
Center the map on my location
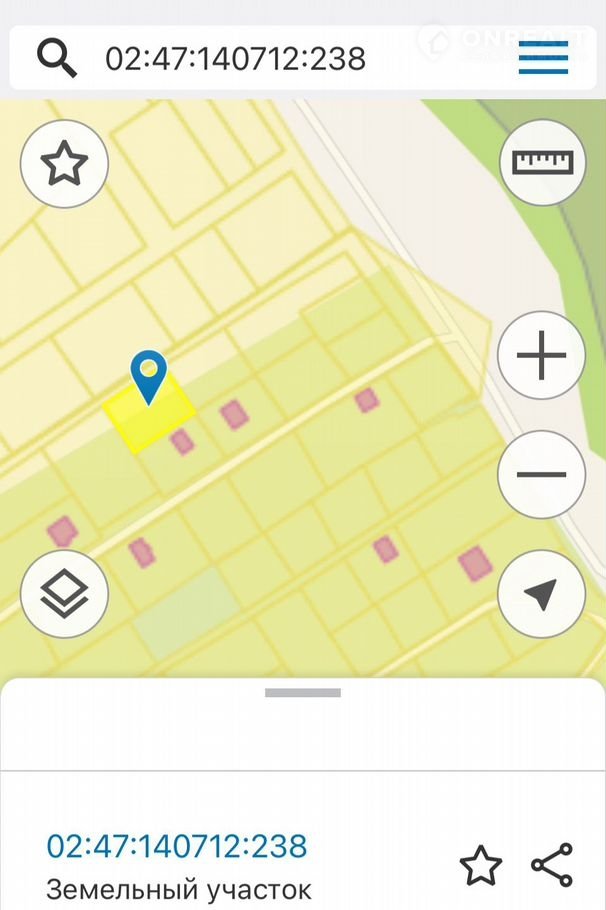tap(541, 594)
